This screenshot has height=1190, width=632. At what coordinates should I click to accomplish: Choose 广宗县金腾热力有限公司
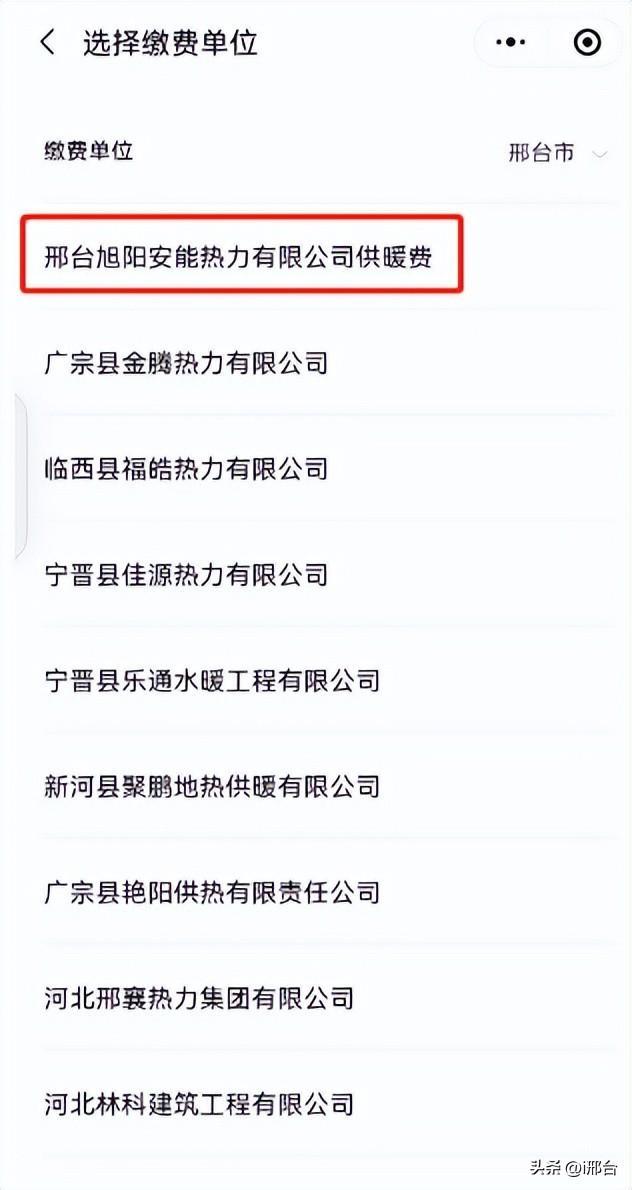coord(316,363)
